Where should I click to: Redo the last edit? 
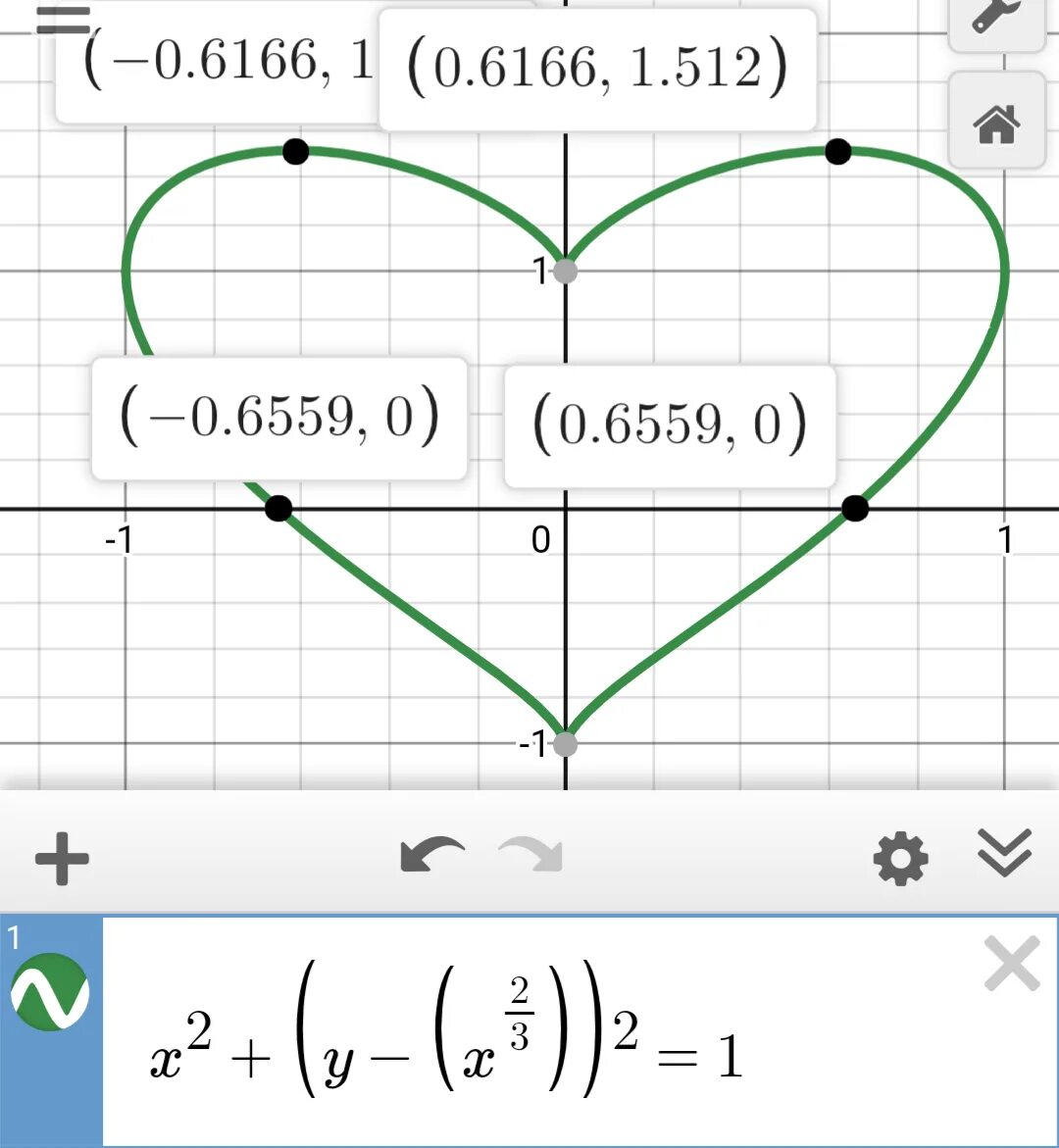(x=530, y=856)
